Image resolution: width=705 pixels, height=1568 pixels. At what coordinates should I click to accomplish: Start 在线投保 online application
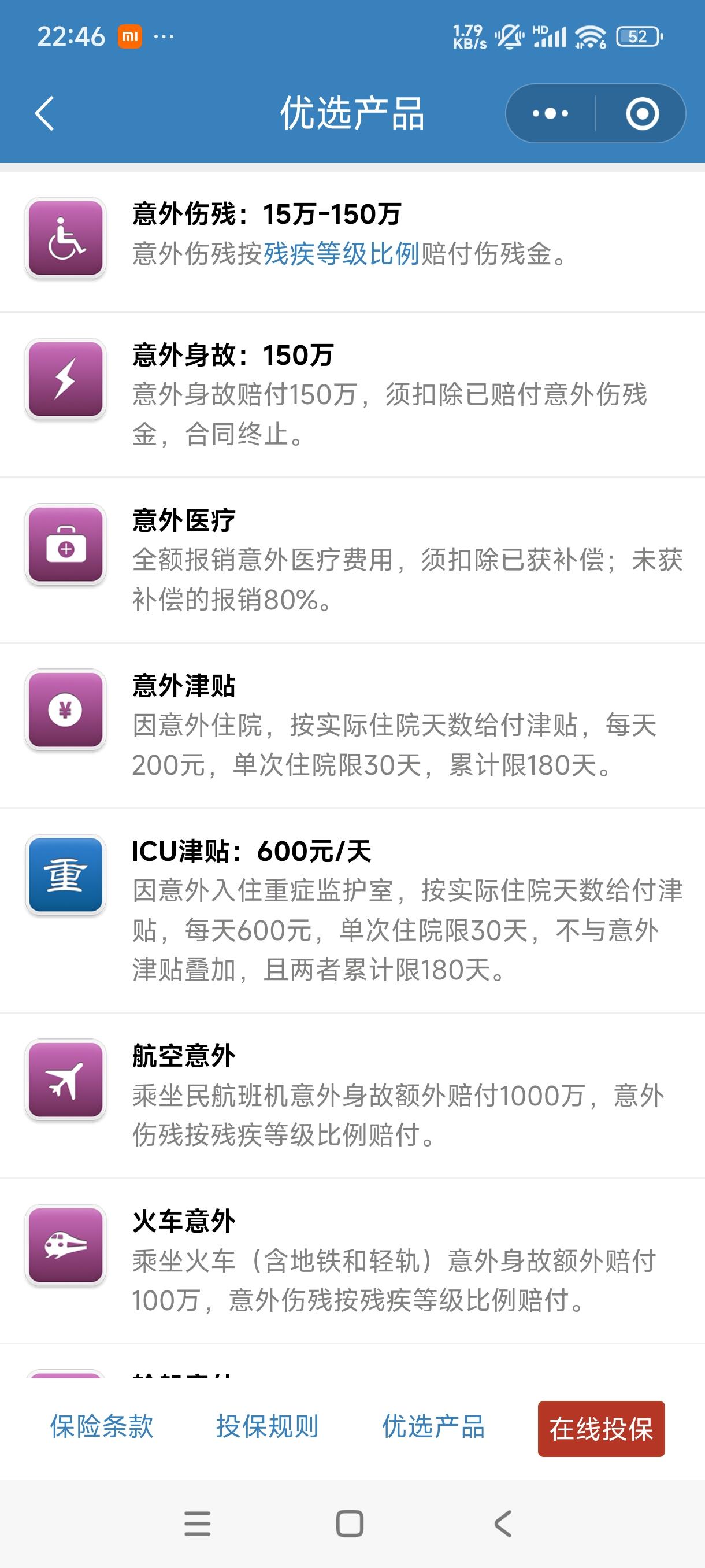pyautogui.click(x=601, y=1429)
